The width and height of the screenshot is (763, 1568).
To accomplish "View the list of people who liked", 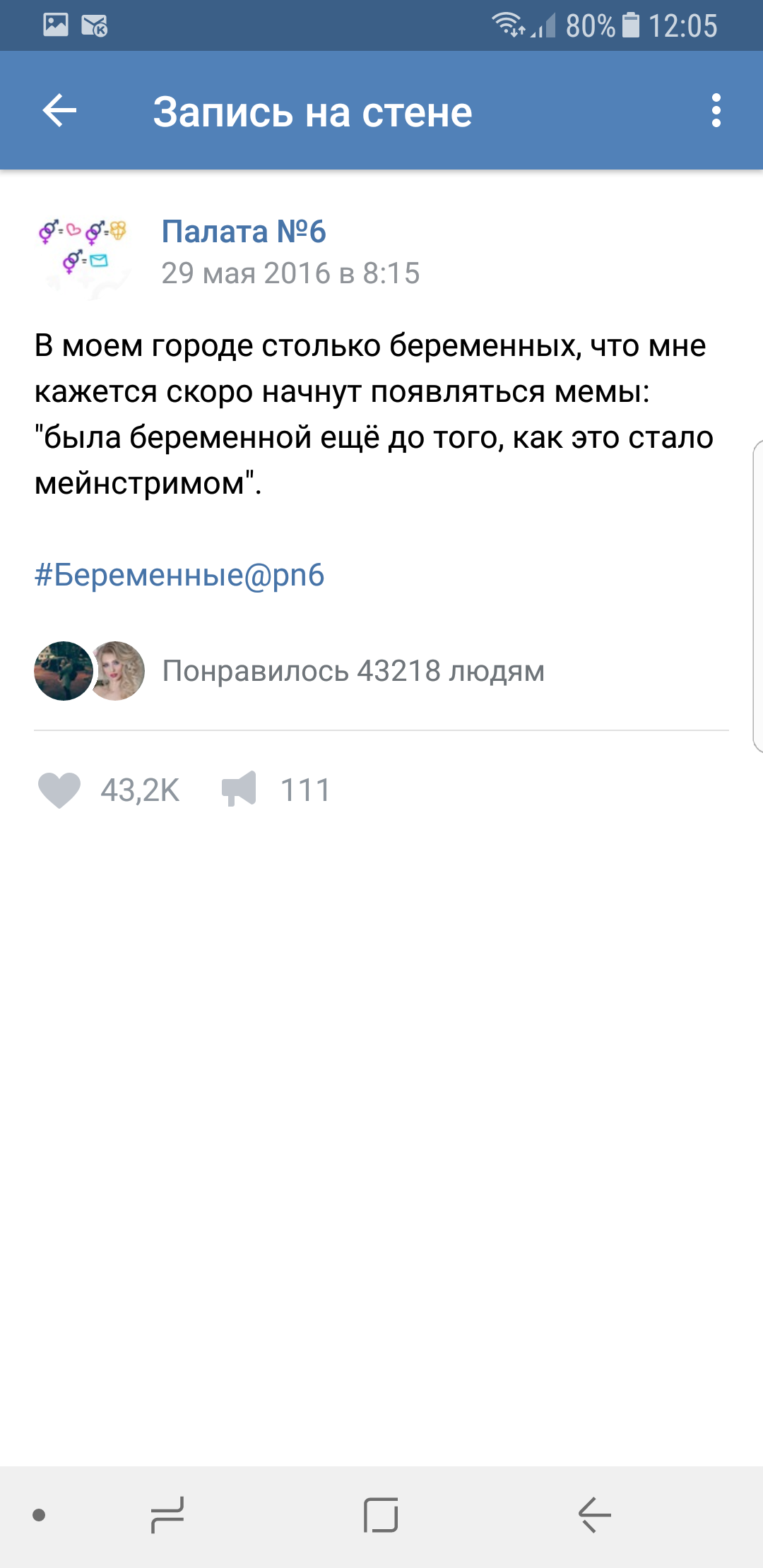I will [353, 671].
